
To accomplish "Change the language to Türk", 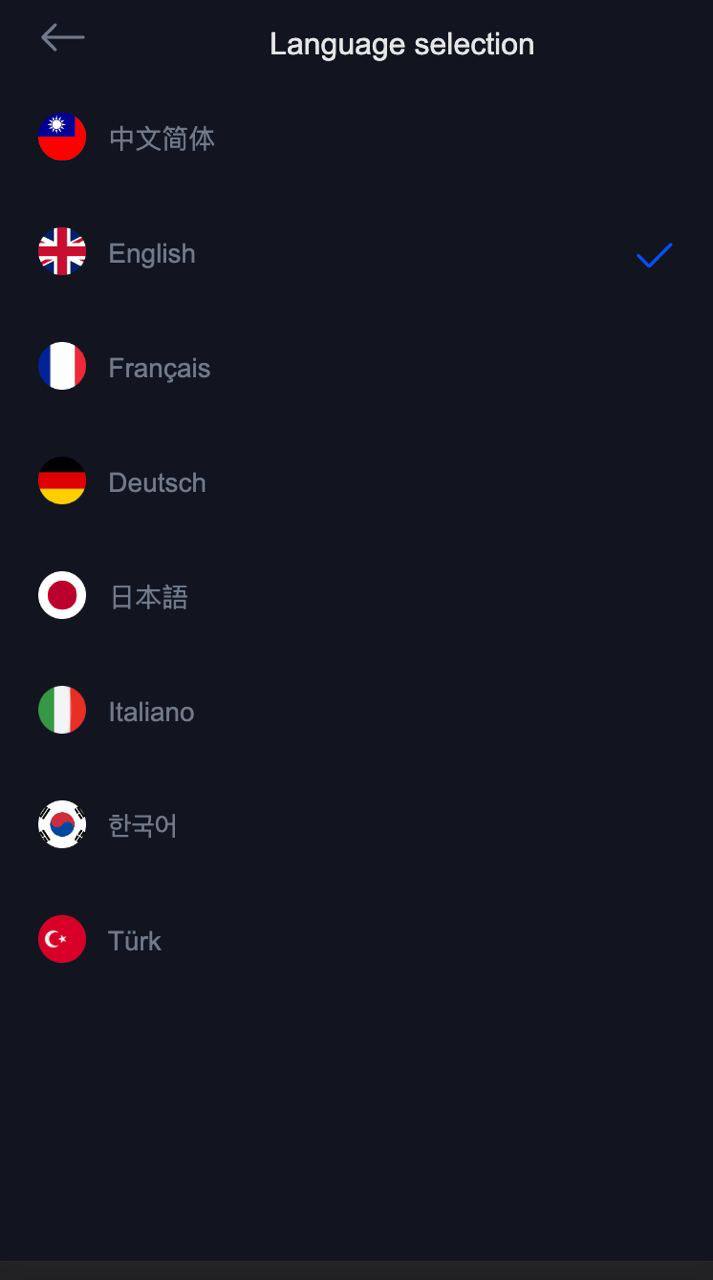I will pos(134,941).
